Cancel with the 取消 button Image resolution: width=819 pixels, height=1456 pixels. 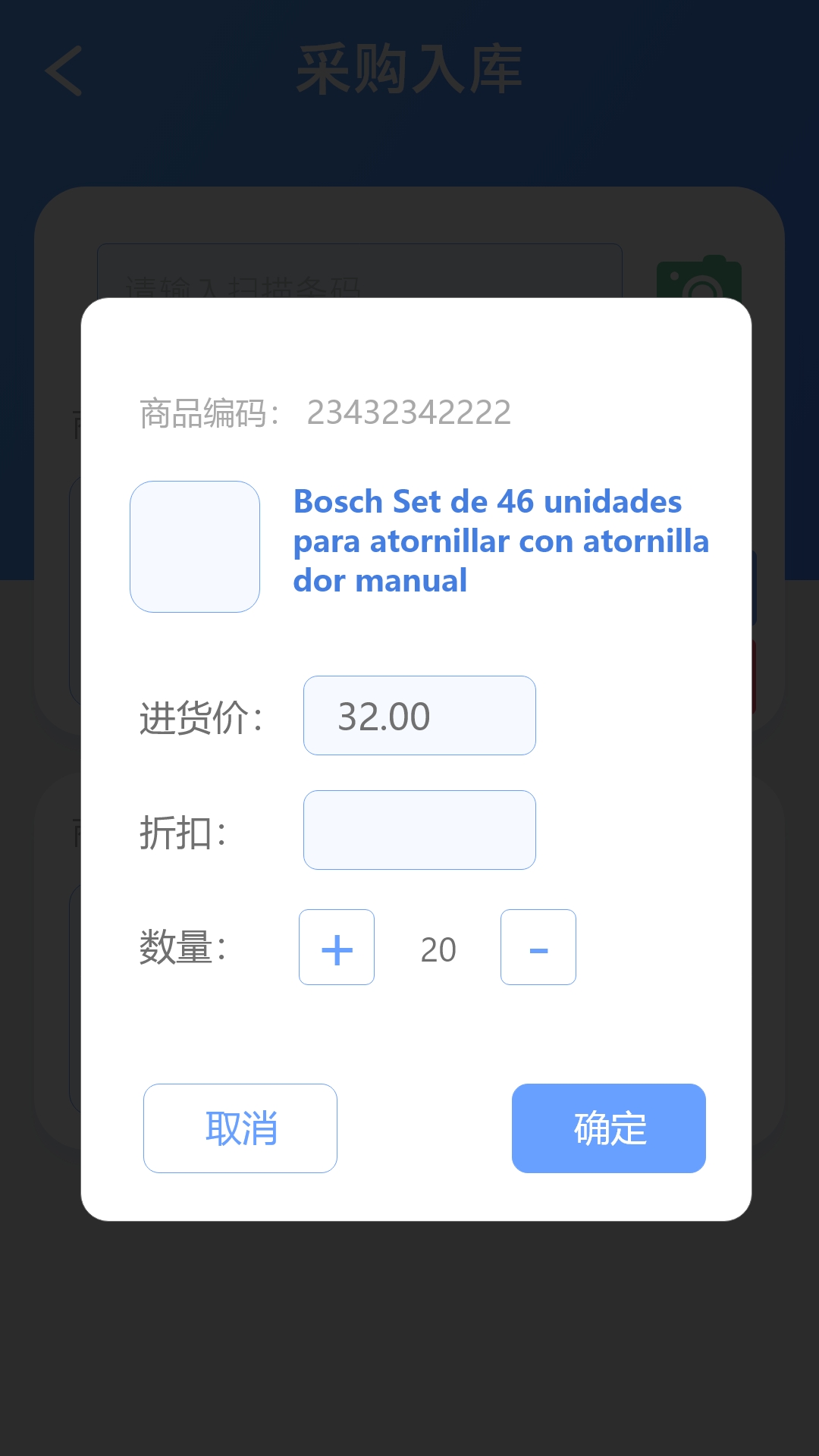pyautogui.click(x=240, y=1128)
